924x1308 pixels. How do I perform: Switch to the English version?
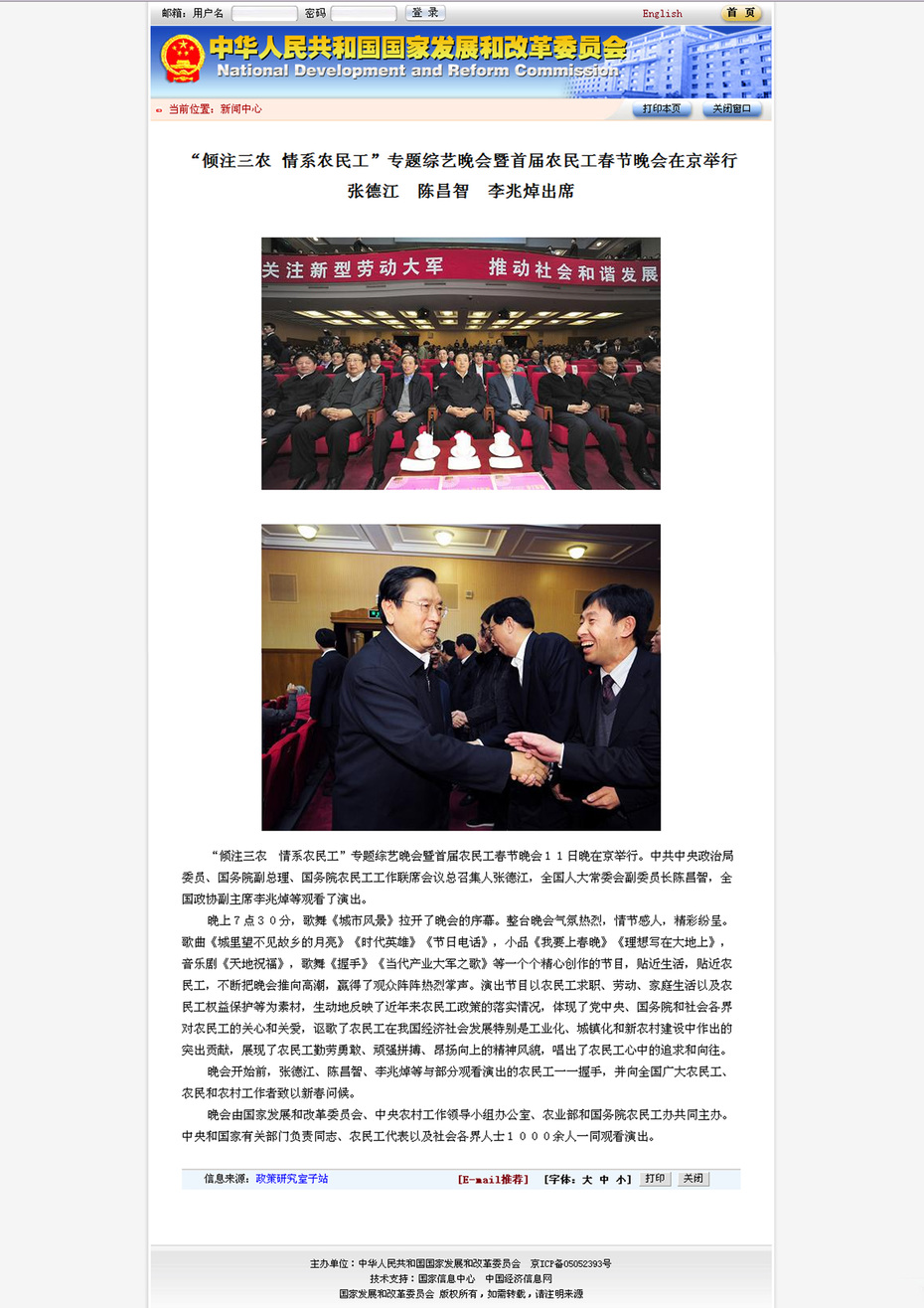(662, 14)
